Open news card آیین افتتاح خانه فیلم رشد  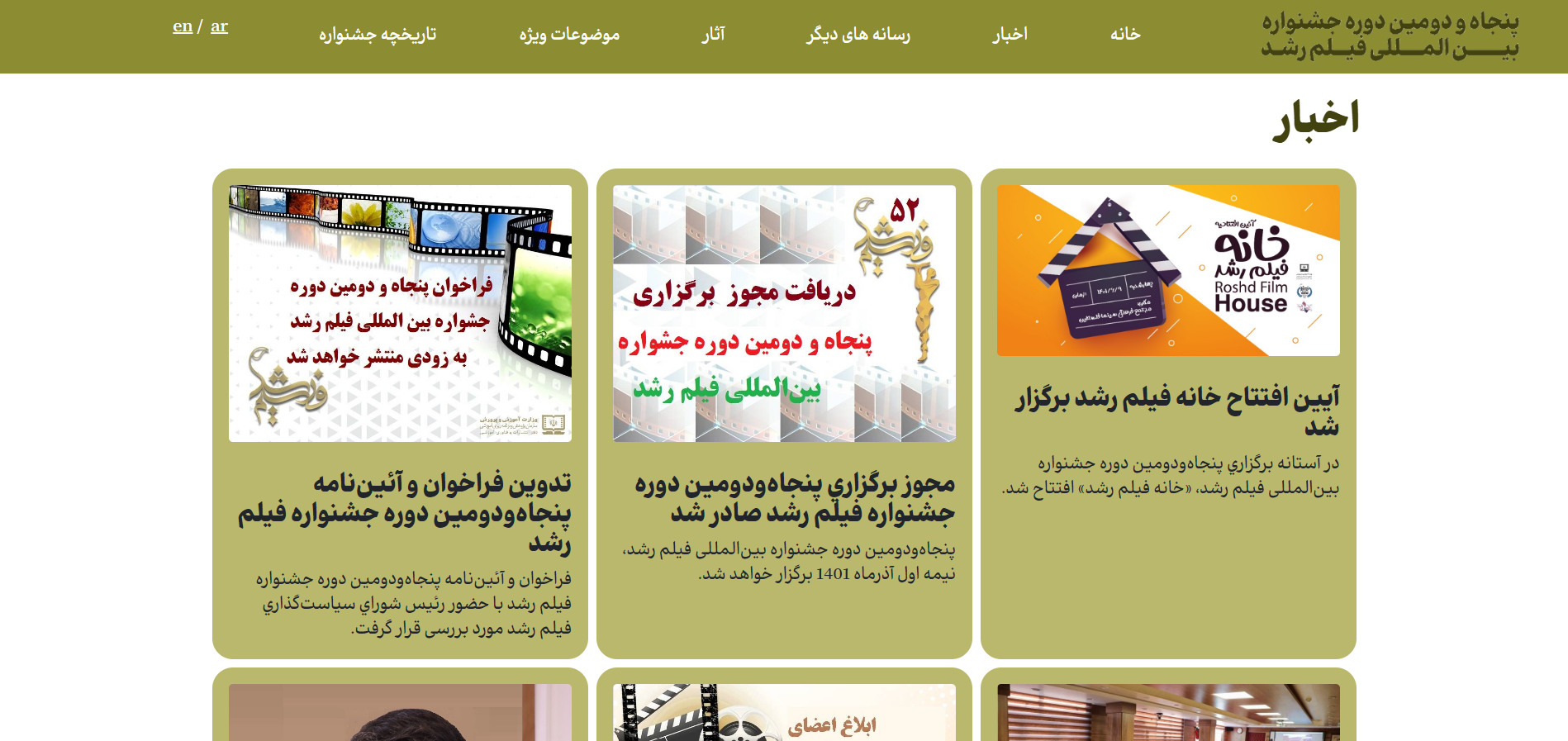(x=1176, y=411)
